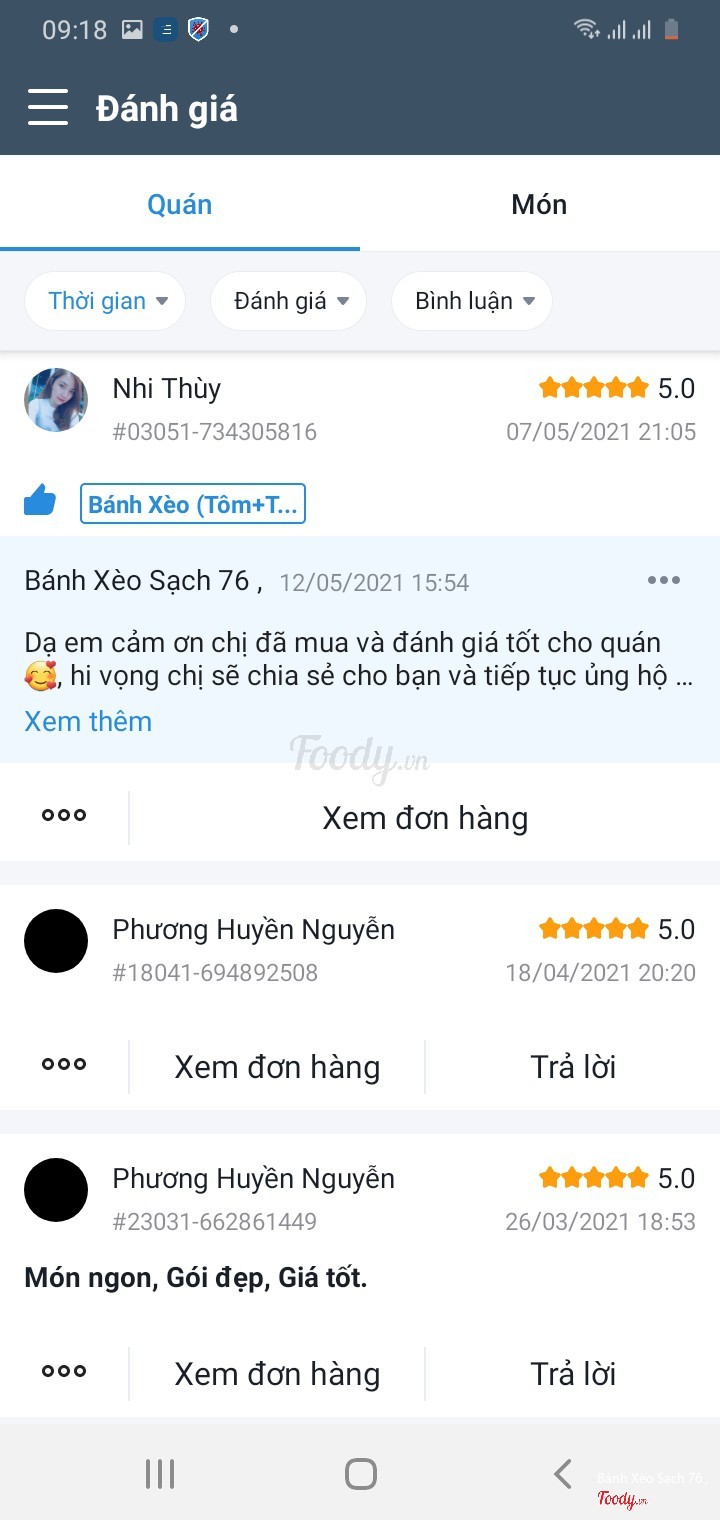Expand the Thời gian filter dropdown
720x1520 pixels.
107,301
